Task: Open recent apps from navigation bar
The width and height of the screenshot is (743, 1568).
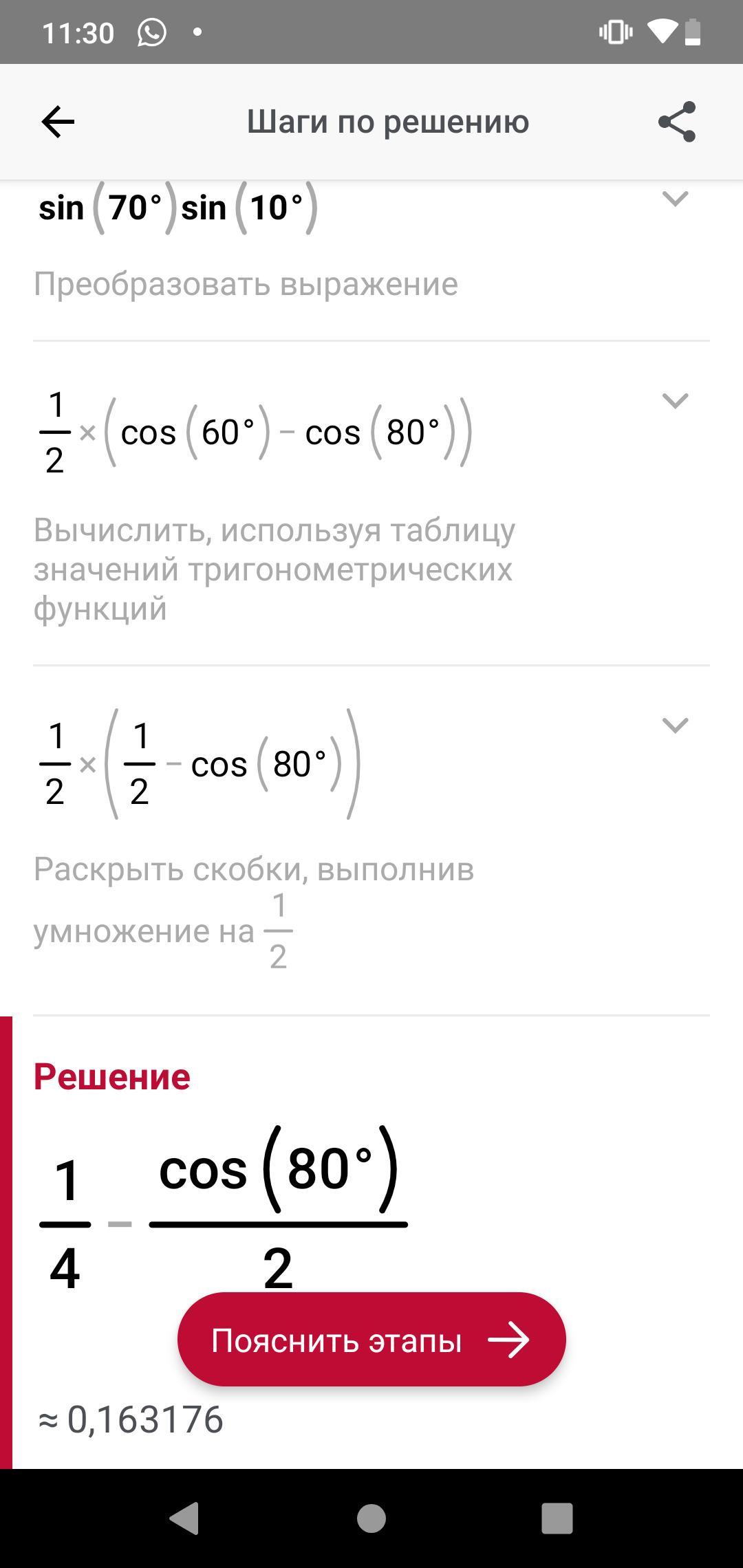Action: (557, 1518)
